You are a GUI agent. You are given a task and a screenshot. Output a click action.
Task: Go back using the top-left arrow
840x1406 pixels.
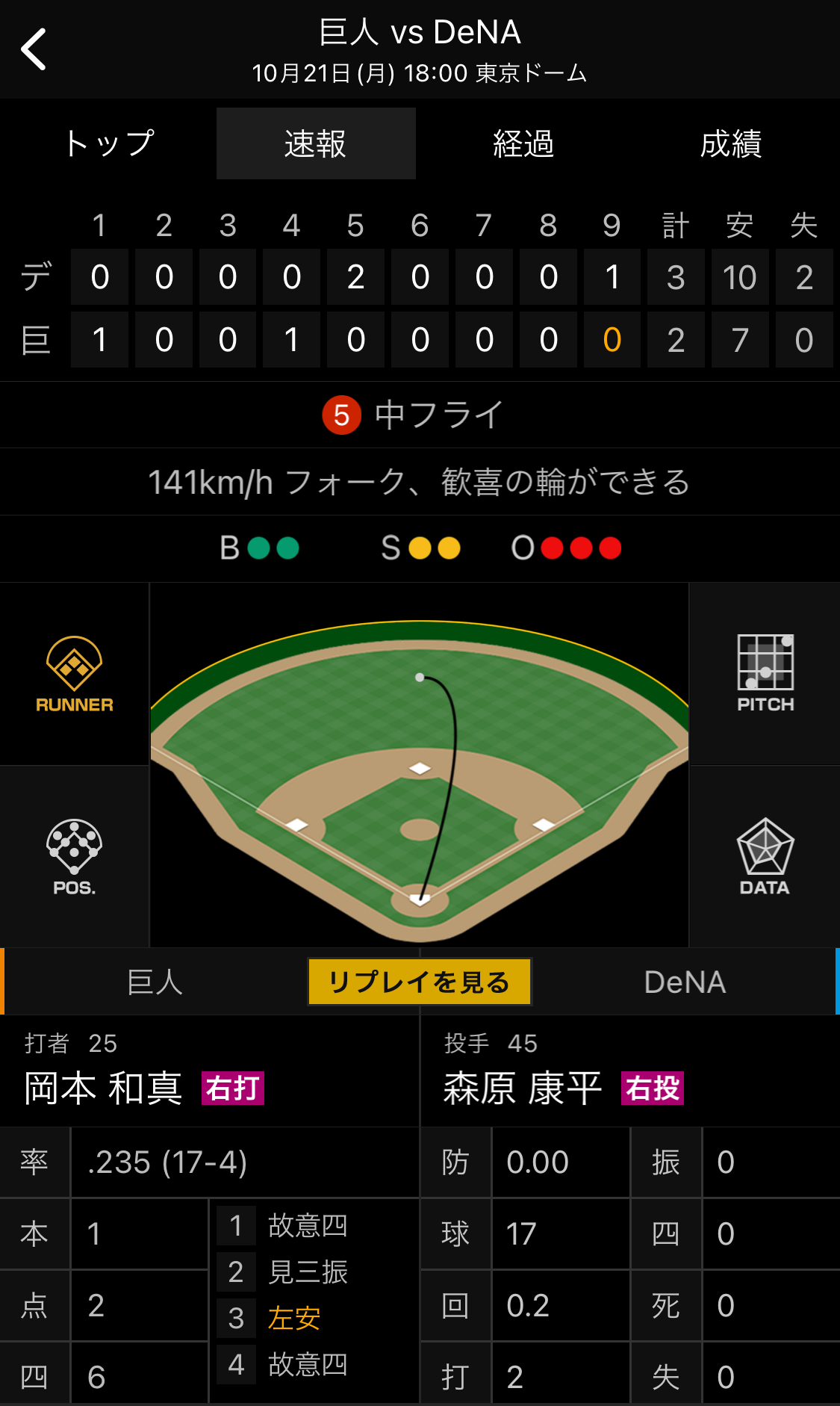pos(34,49)
